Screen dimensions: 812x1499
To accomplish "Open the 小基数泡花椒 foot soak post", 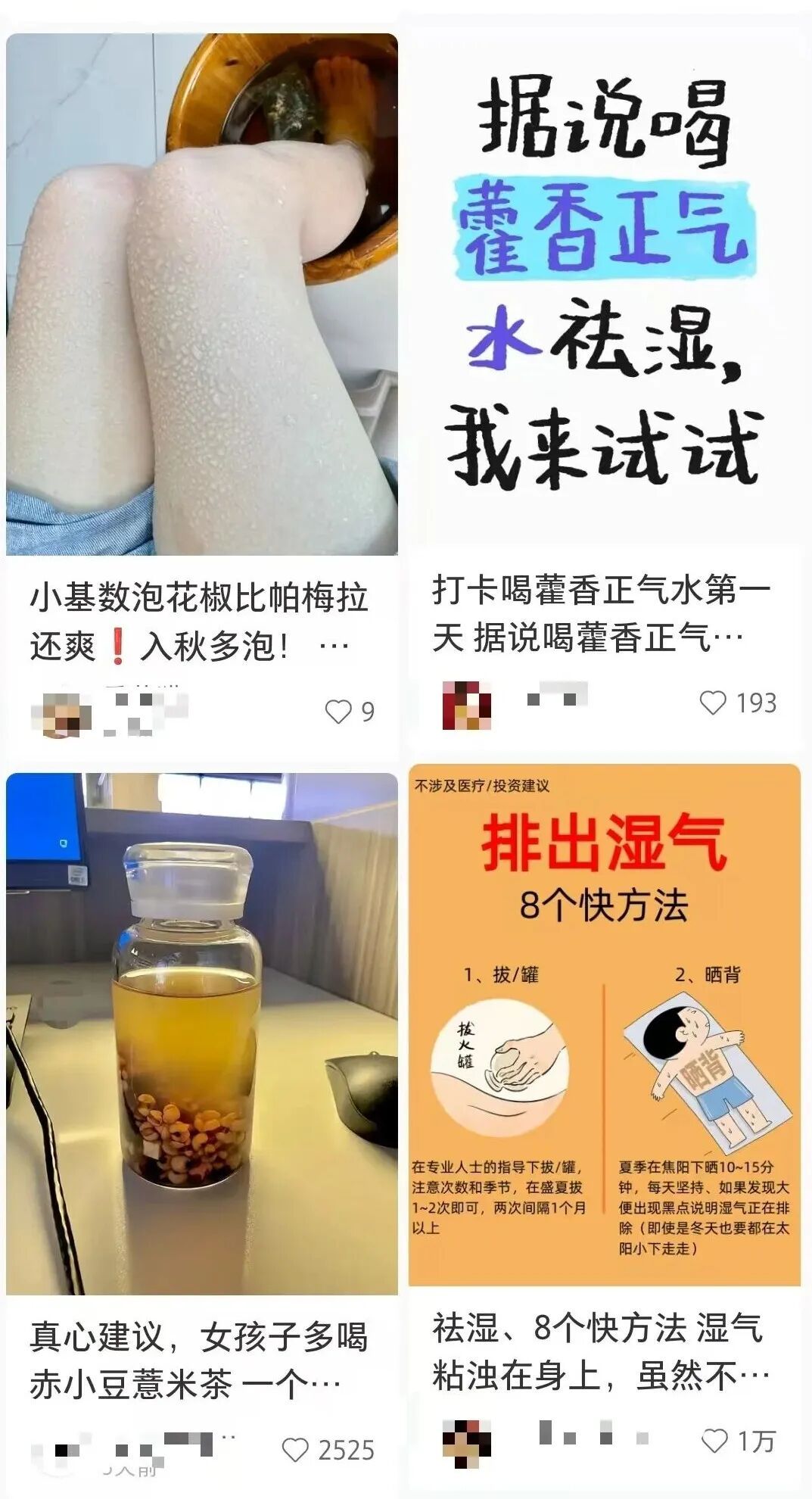I will click(x=202, y=295).
